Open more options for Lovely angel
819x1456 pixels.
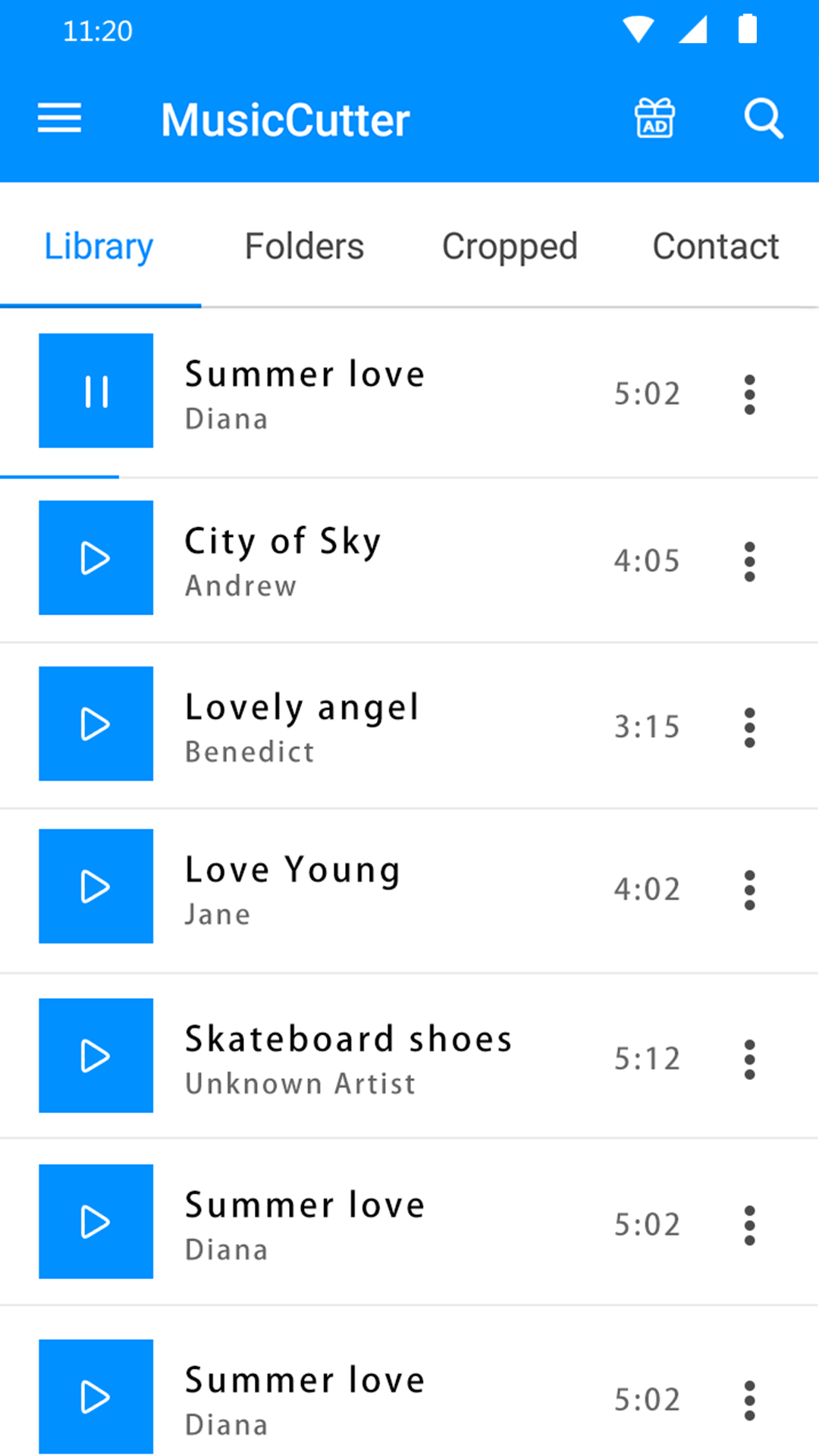tap(750, 727)
